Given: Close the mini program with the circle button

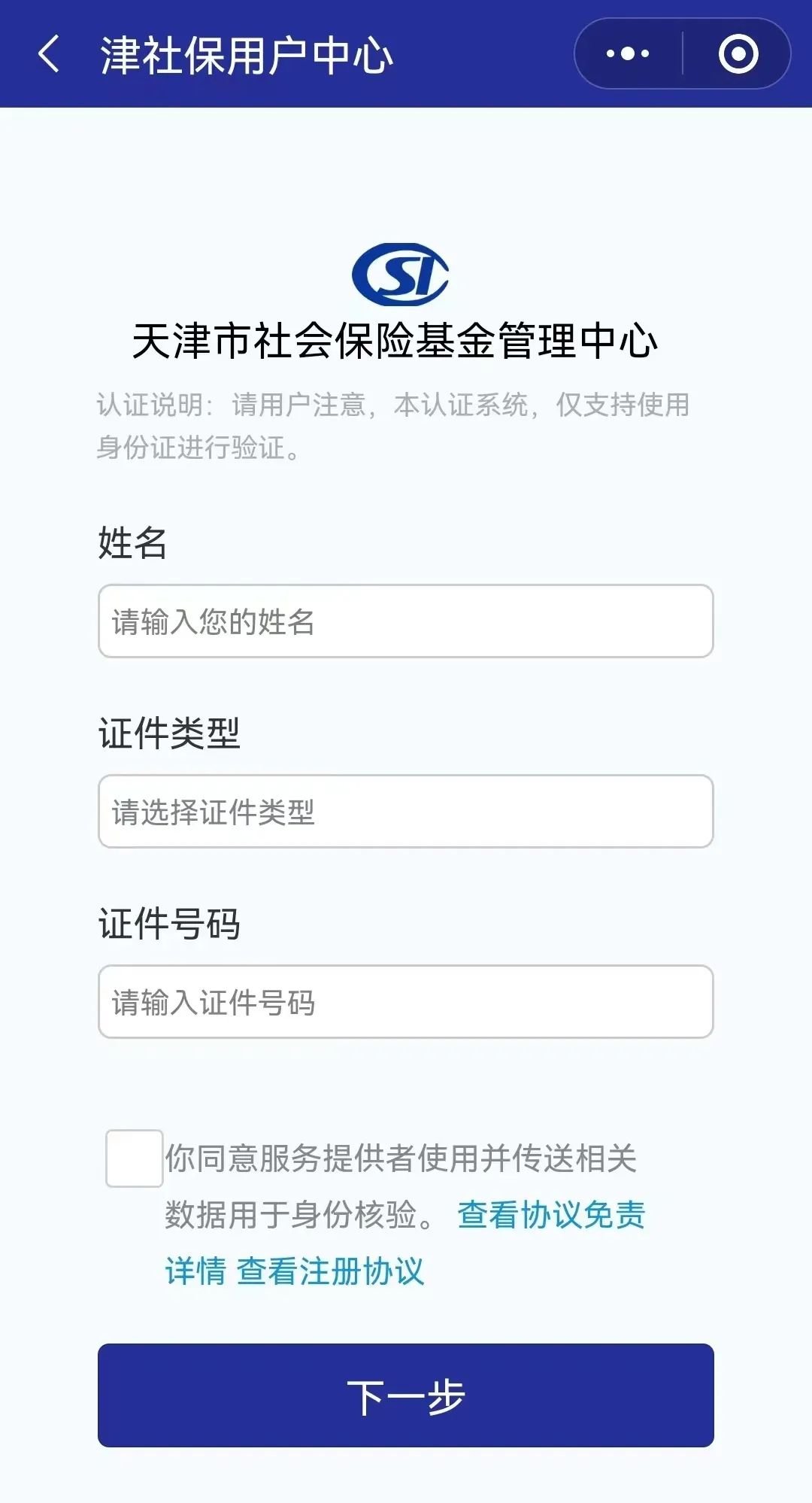Looking at the screenshot, I should (x=738, y=54).
